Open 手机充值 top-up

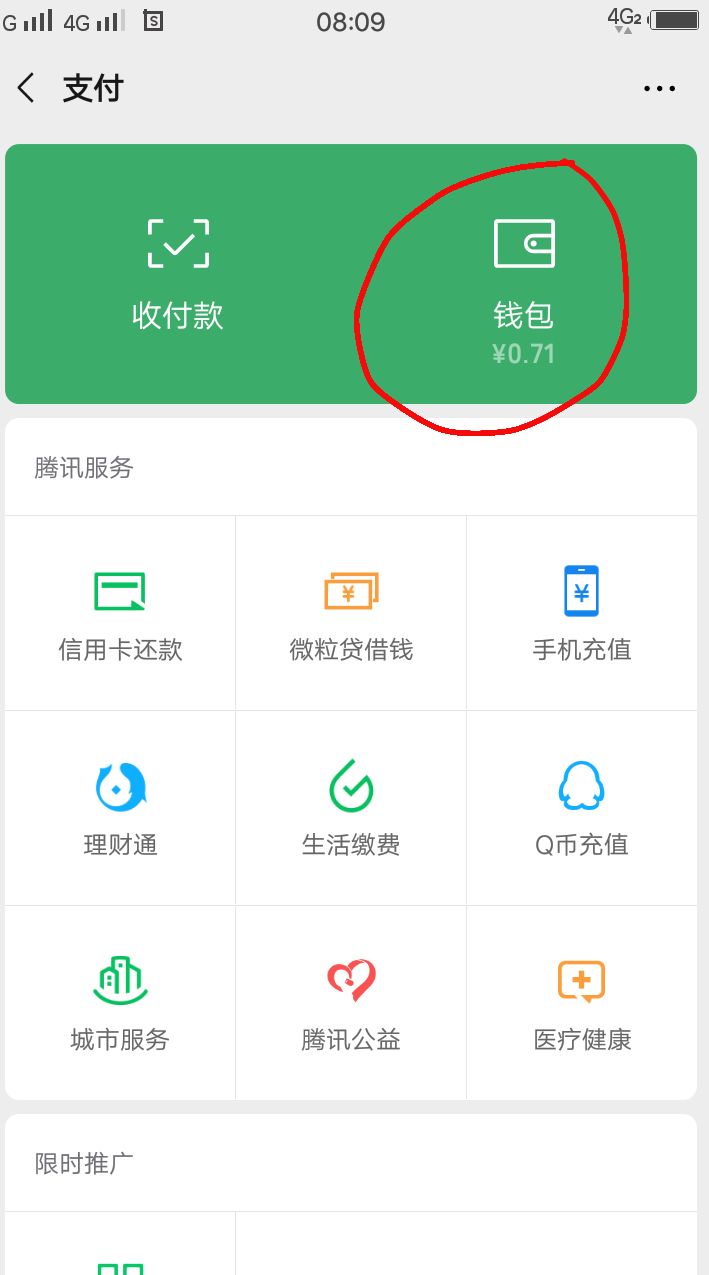tap(582, 613)
